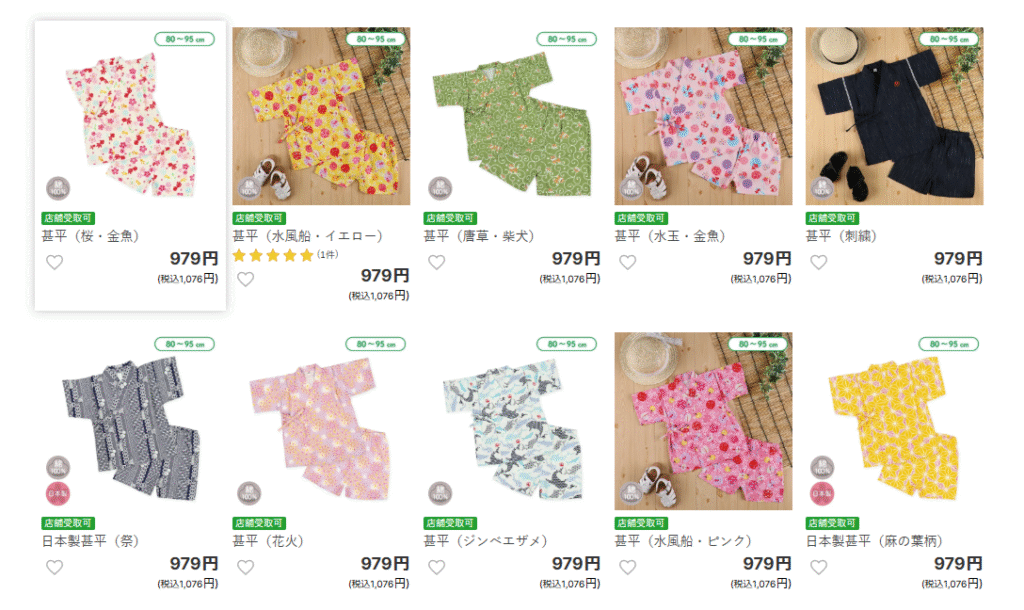
Task: Tap the heart under 日本製甚平（麻の葉柄）
Action: [818, 567]
